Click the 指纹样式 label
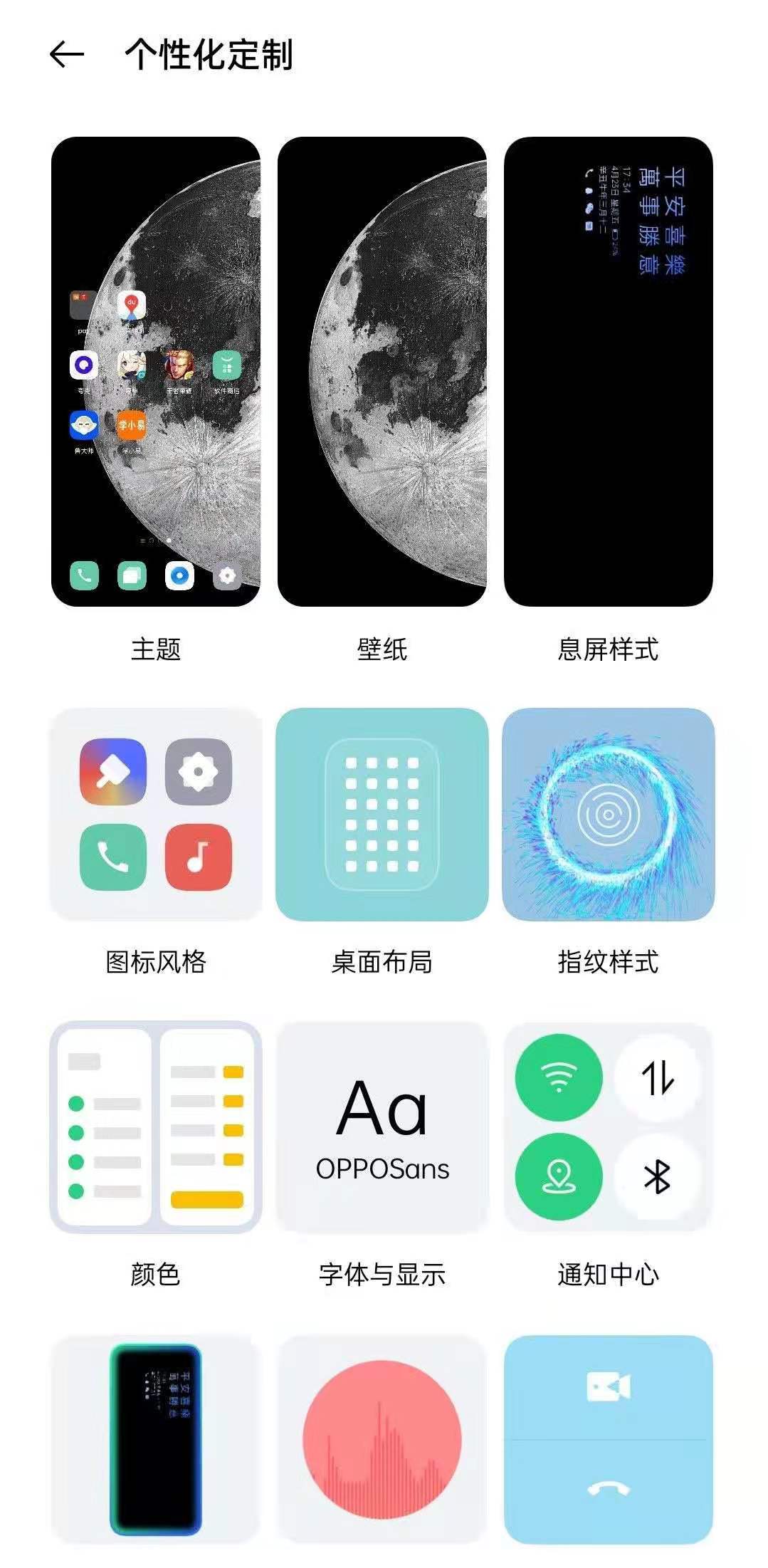This screenshot has height=1568, width=768. coord(609,961)
